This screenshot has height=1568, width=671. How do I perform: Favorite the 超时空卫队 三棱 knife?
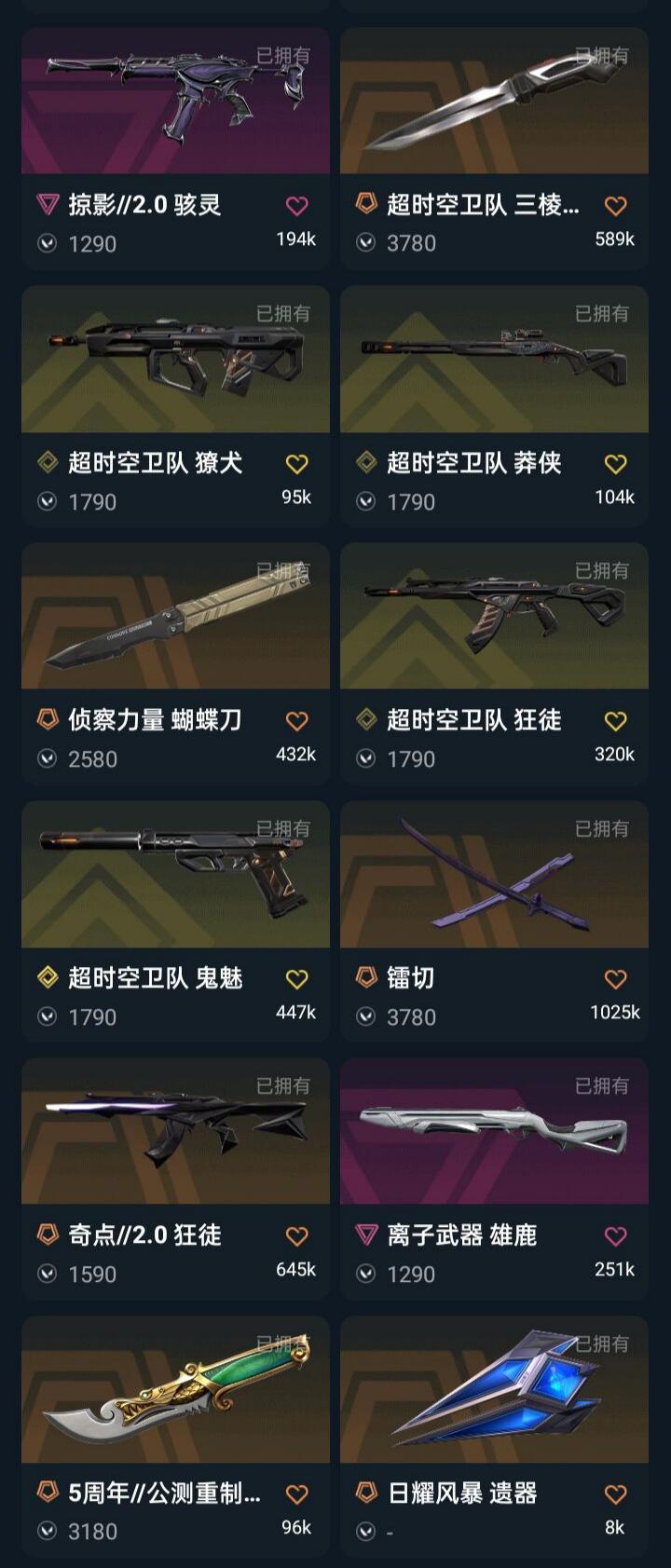coord(615,206)
